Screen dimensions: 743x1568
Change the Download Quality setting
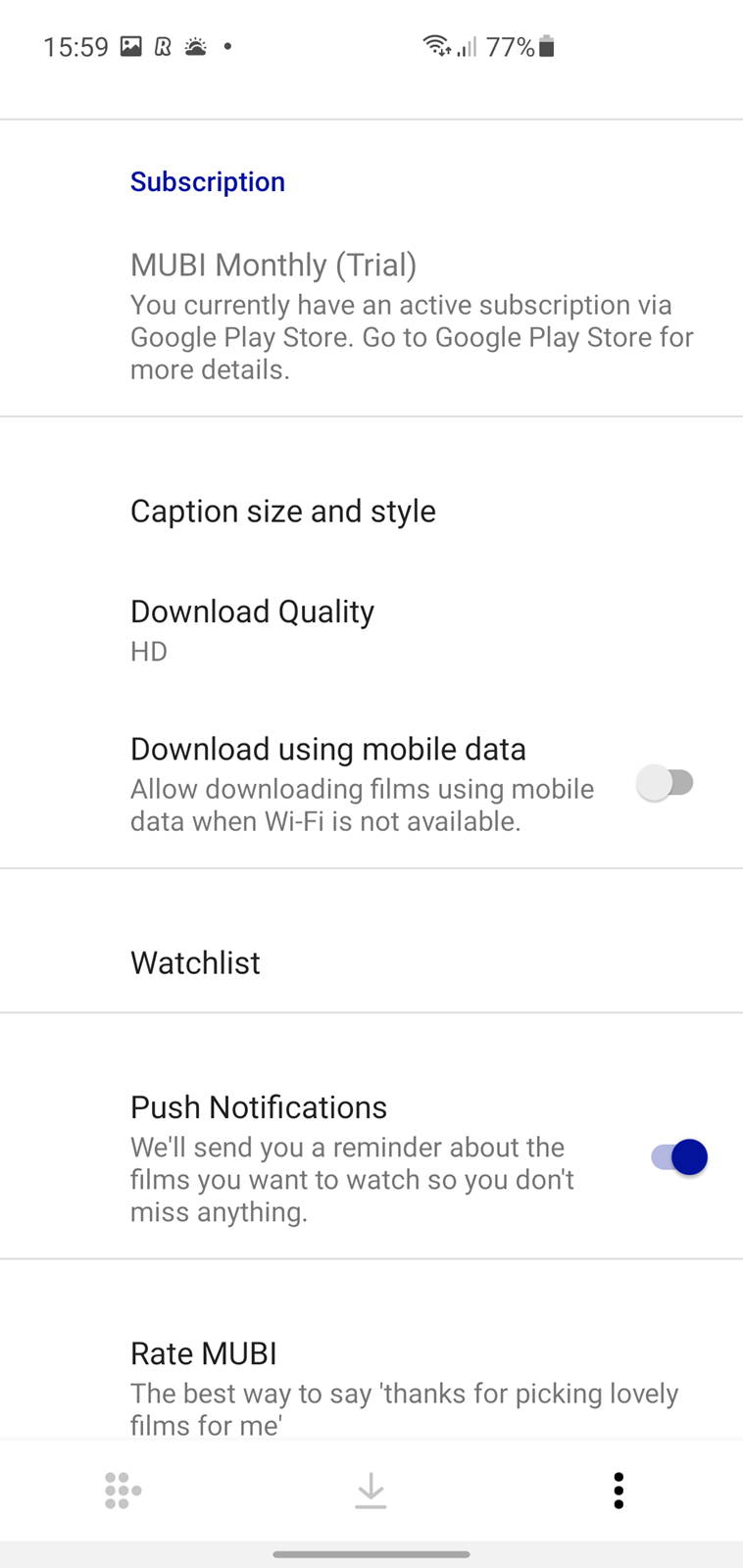tap(371, 629)
